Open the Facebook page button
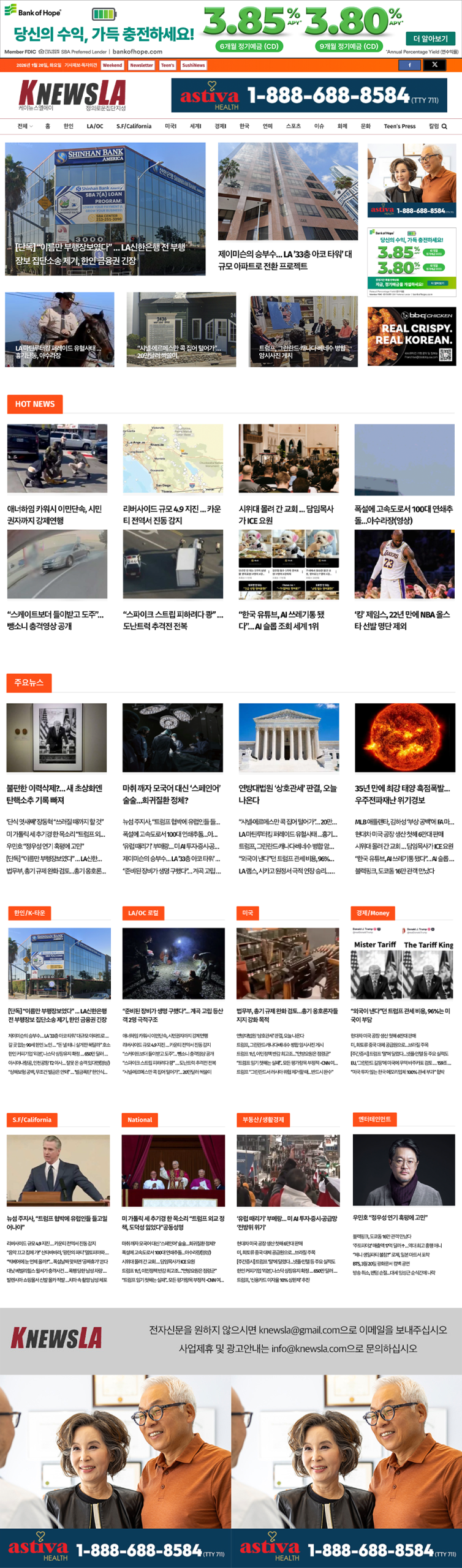This screenshot has width=462, height=1568. click(409, 65)
